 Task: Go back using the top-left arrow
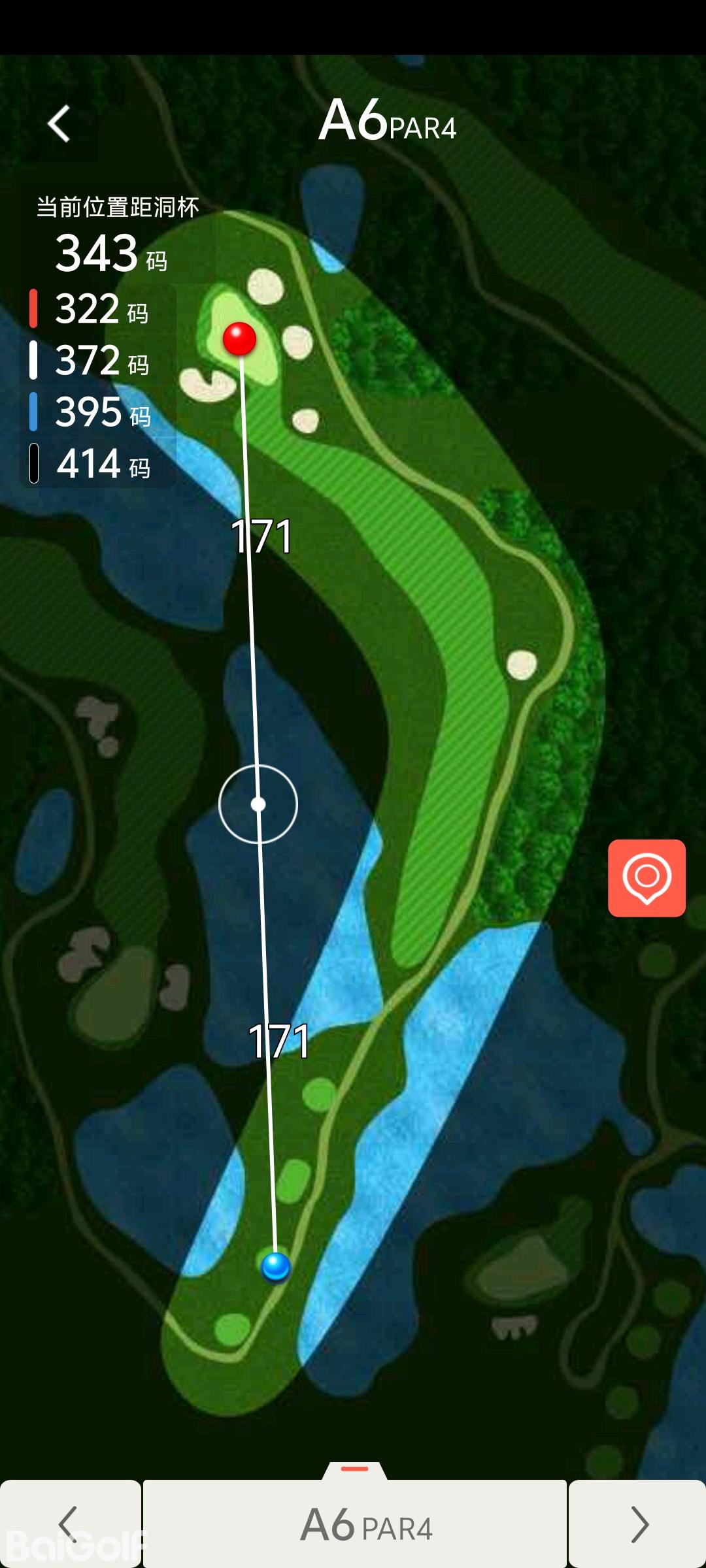click(x=59, y=123)
